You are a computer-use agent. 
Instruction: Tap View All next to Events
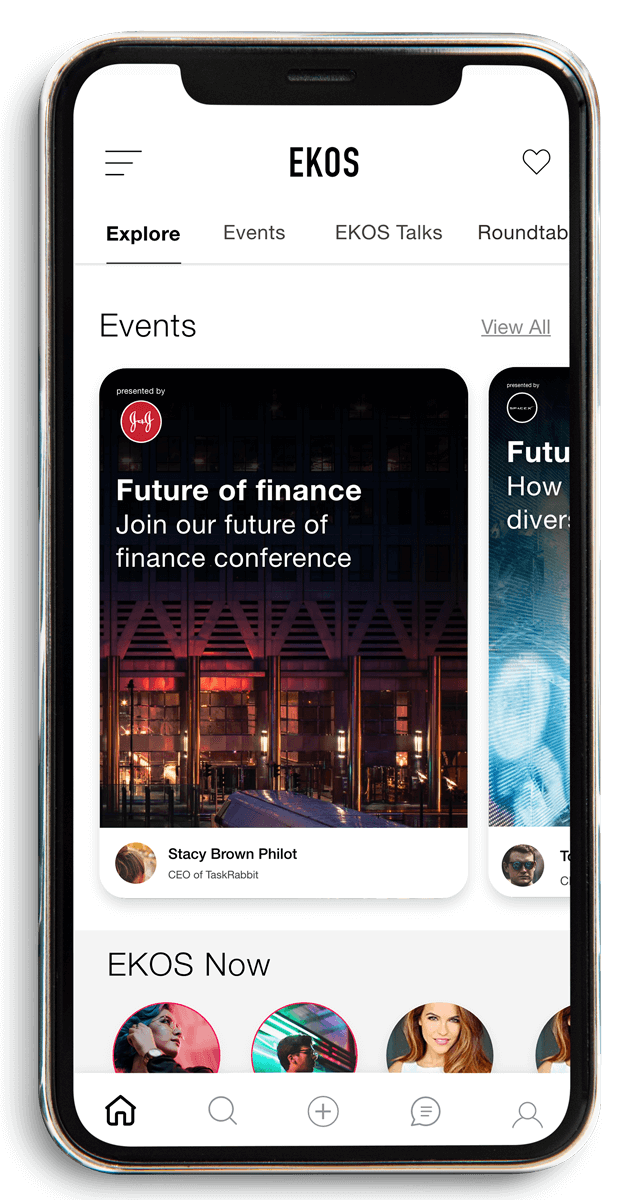[x=515, y=327]
